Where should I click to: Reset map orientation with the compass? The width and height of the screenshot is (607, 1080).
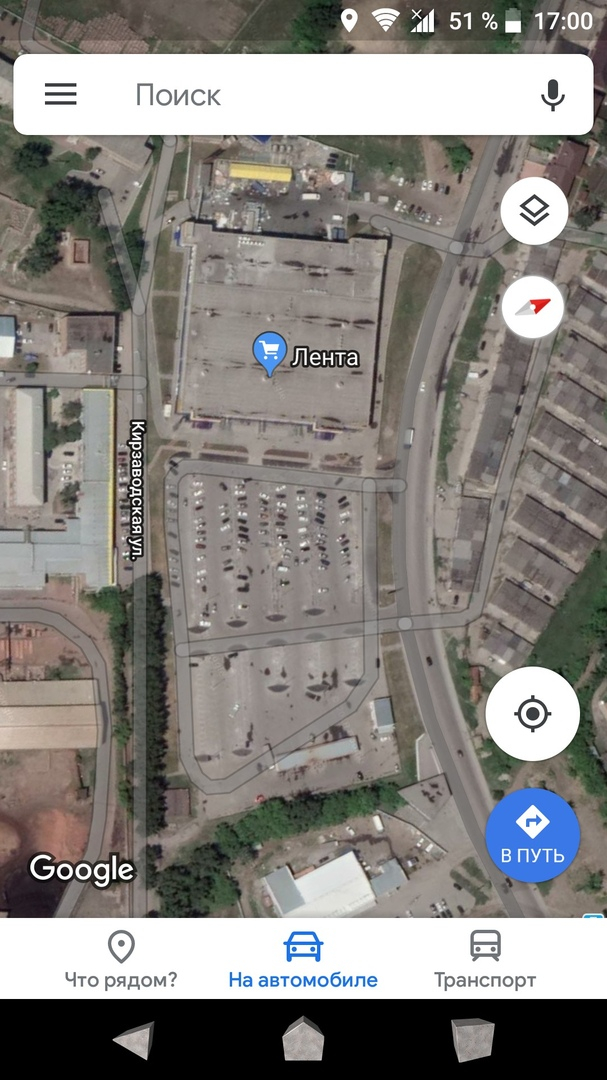[x=534, y=307]
